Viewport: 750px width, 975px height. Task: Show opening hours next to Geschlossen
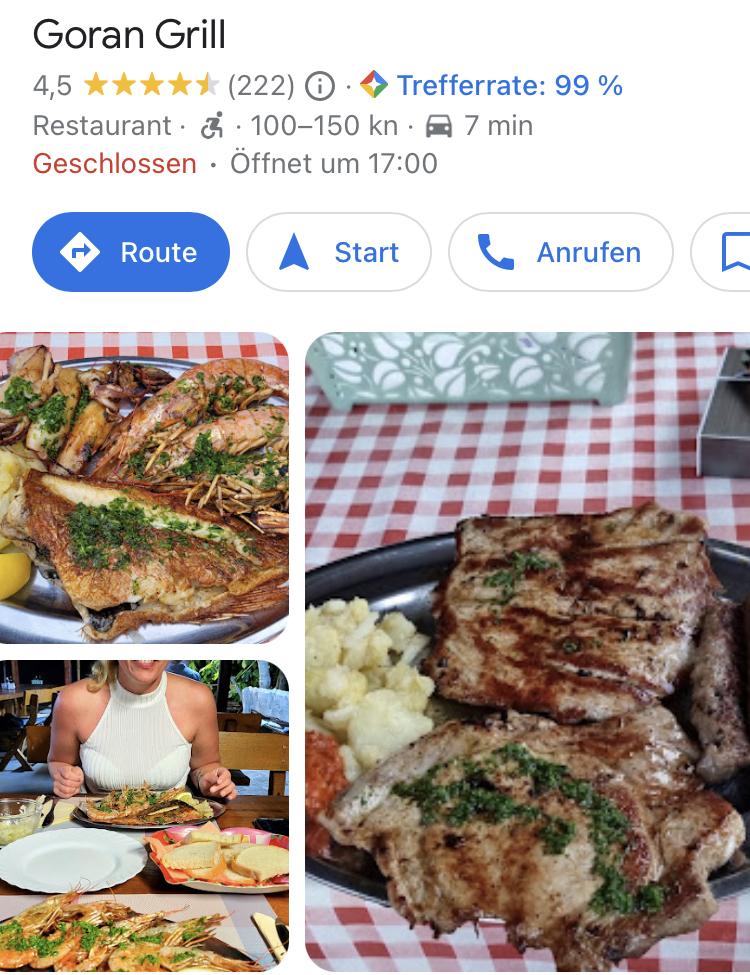click(x=334, y=164)
